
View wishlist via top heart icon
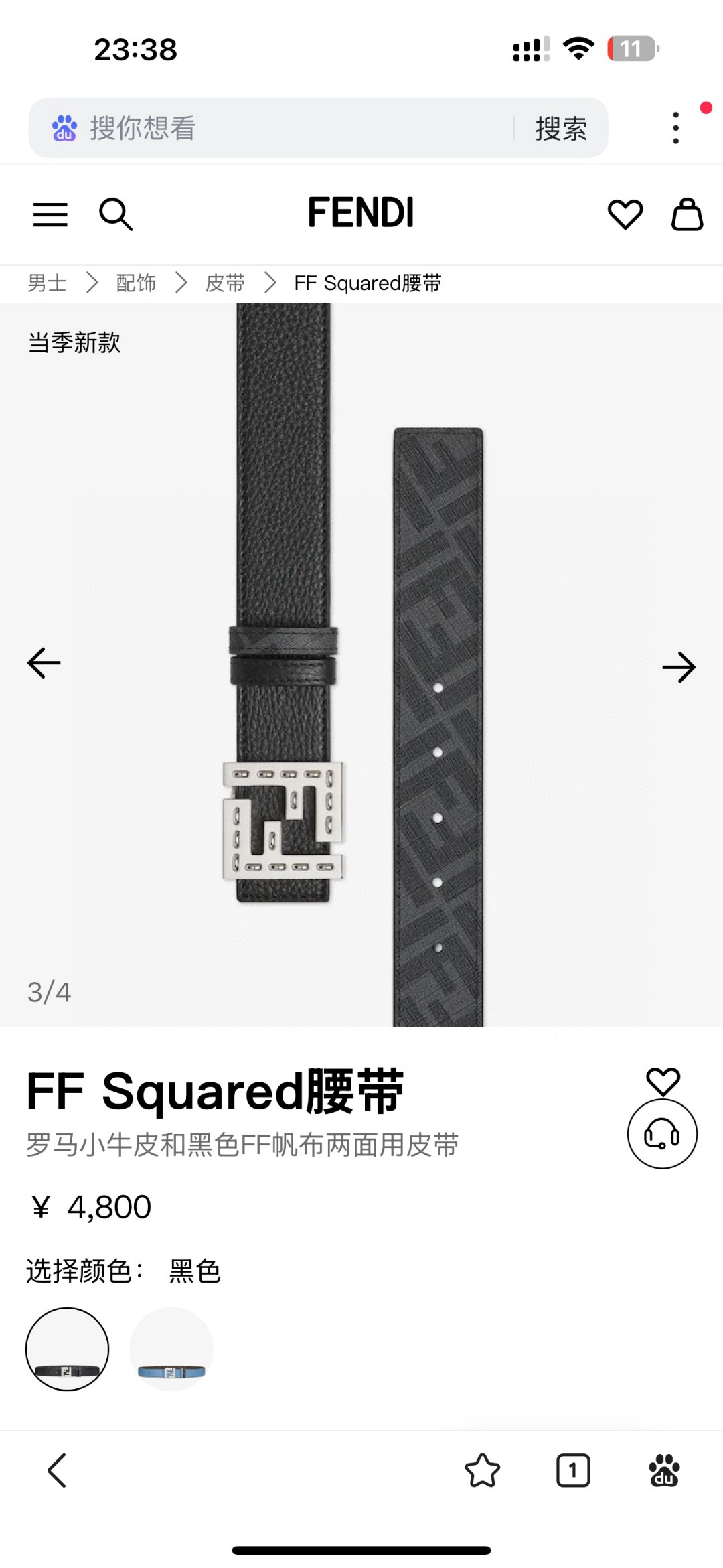coord(625,214)
